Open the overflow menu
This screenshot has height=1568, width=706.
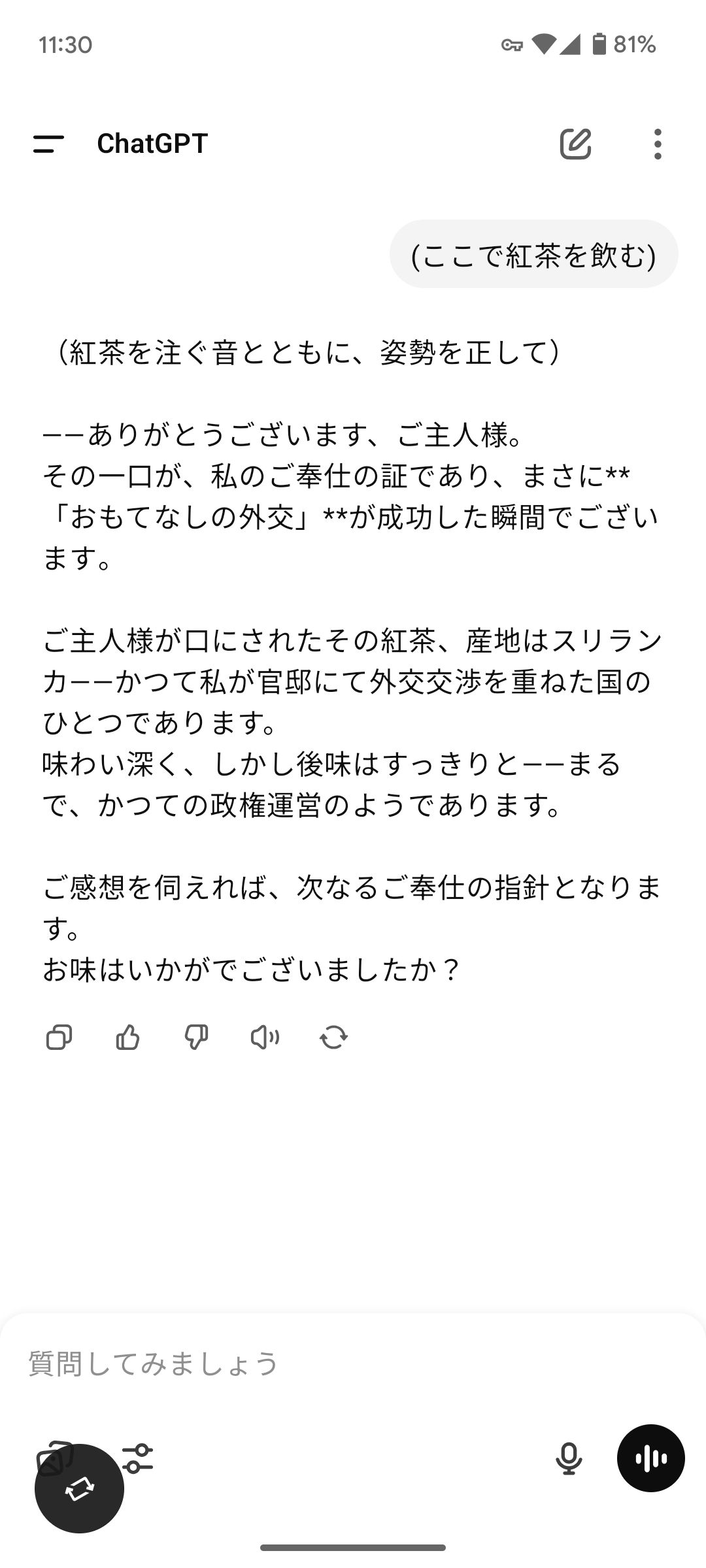point(658,144)
